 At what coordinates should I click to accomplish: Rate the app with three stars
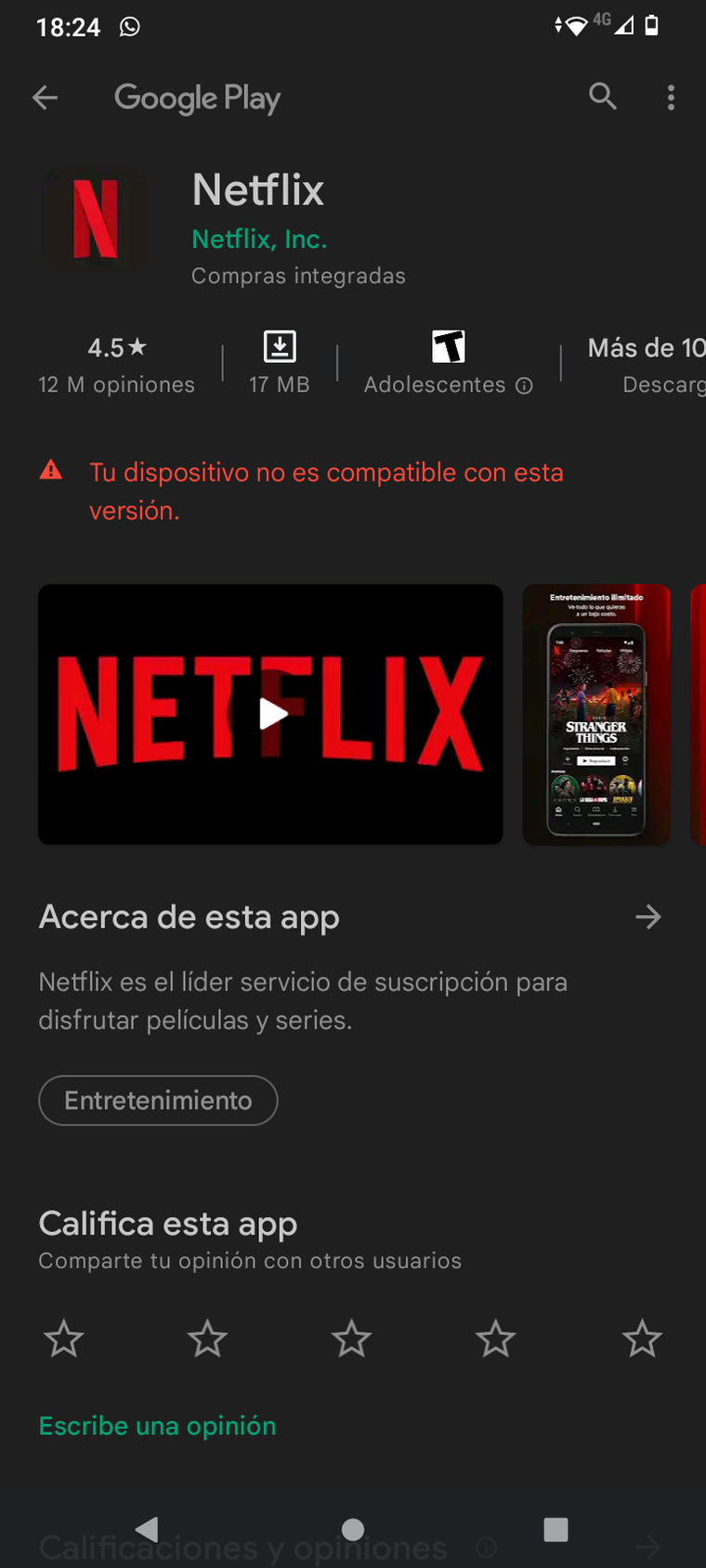(x=351, y=1338)
